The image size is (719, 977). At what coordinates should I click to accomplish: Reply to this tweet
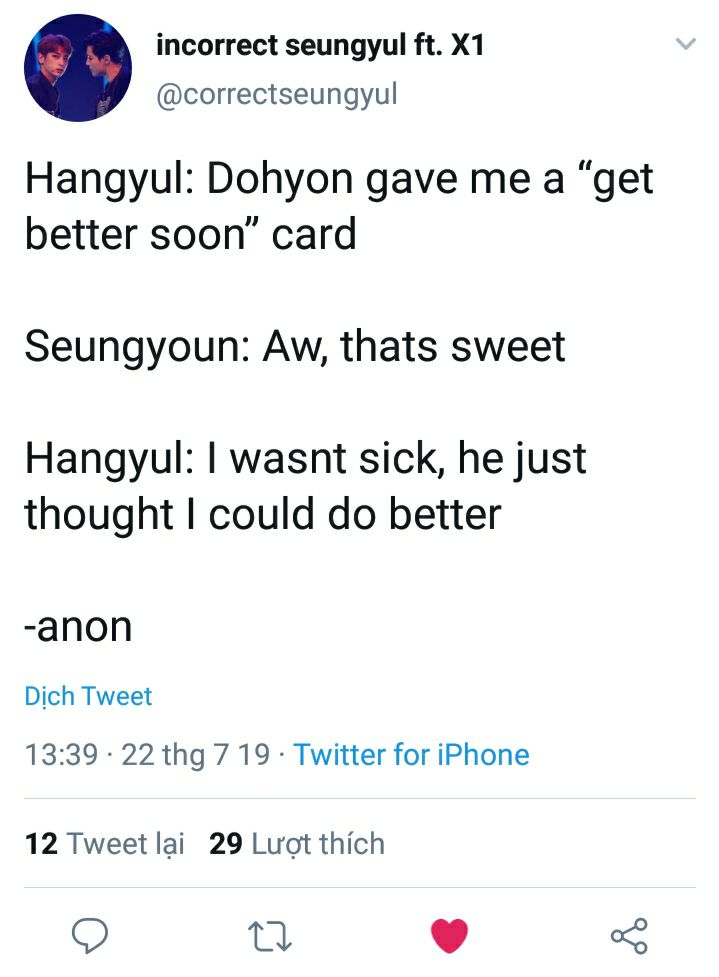point(90,935)
